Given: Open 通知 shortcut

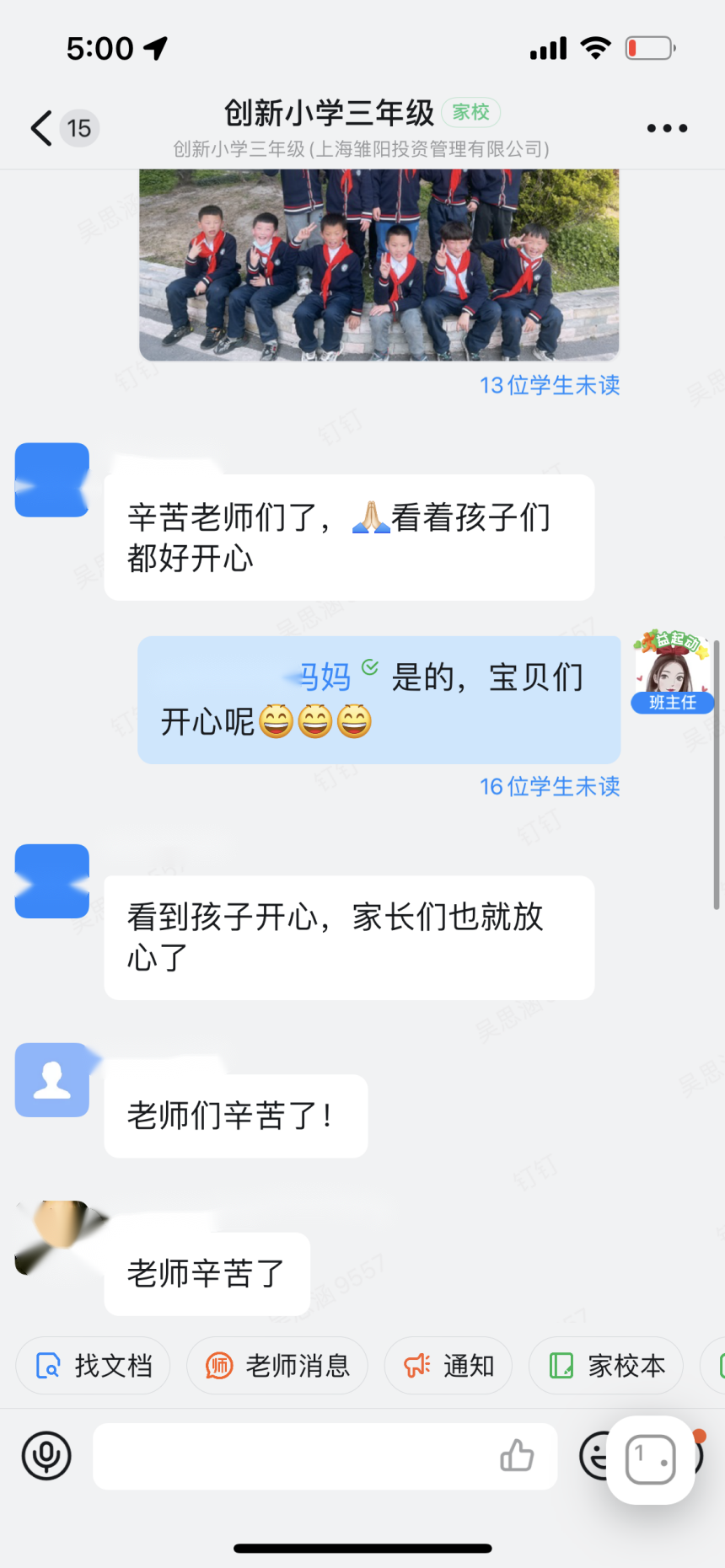Looking at the screenshot, I should coord(448,1365).
